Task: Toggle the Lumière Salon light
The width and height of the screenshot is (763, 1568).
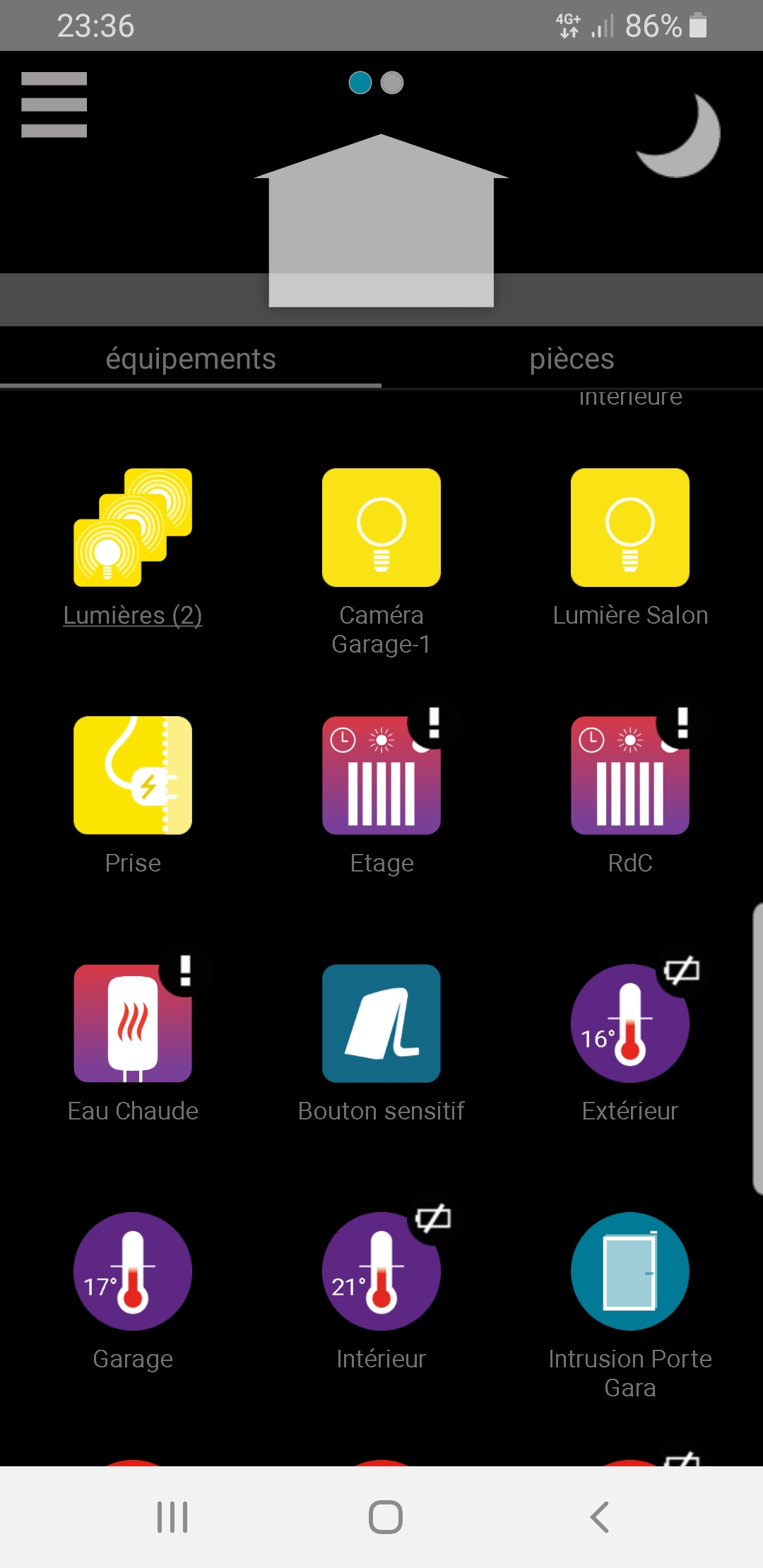Action: [630, 528]
